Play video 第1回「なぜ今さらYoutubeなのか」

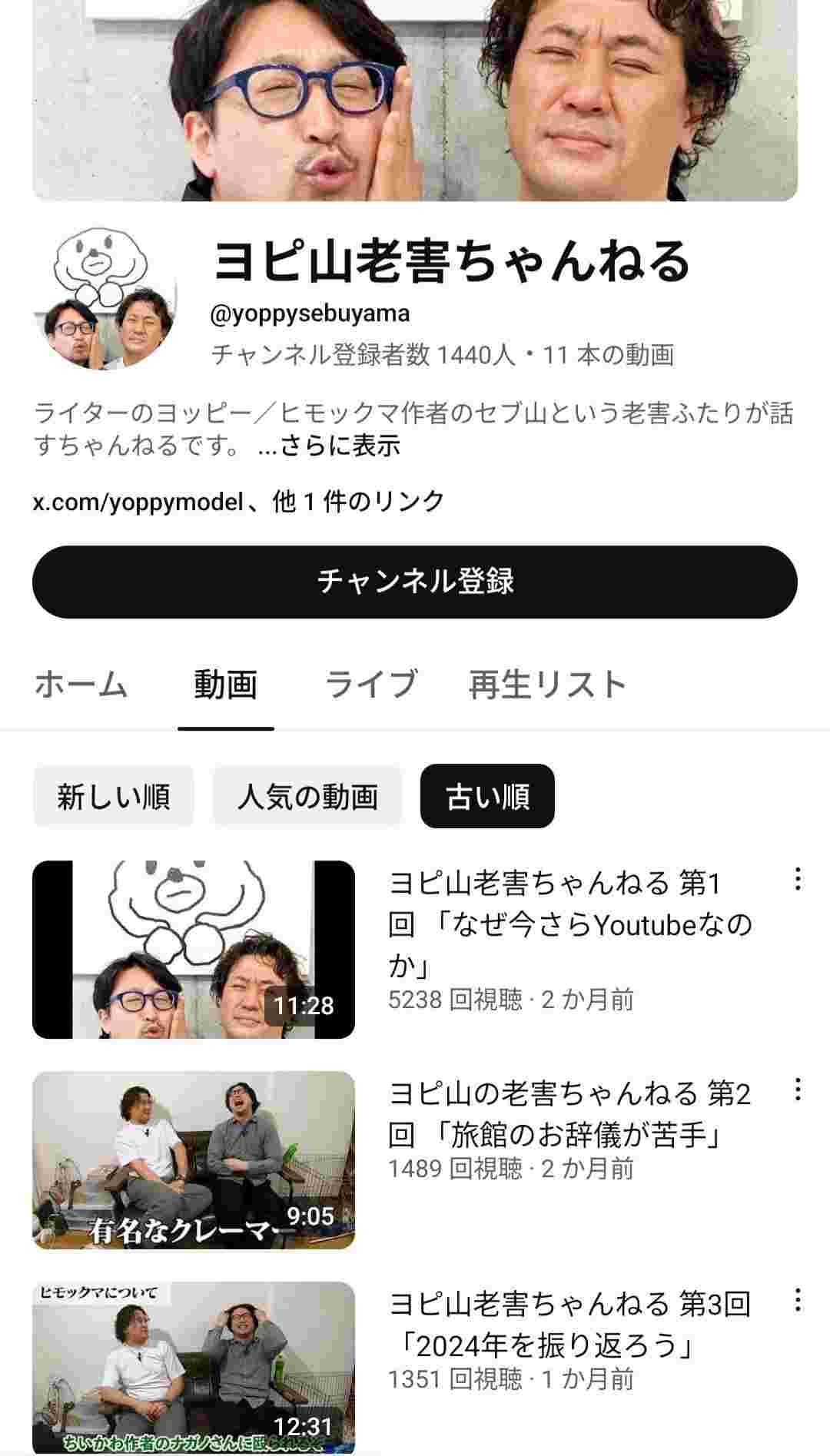194,950
